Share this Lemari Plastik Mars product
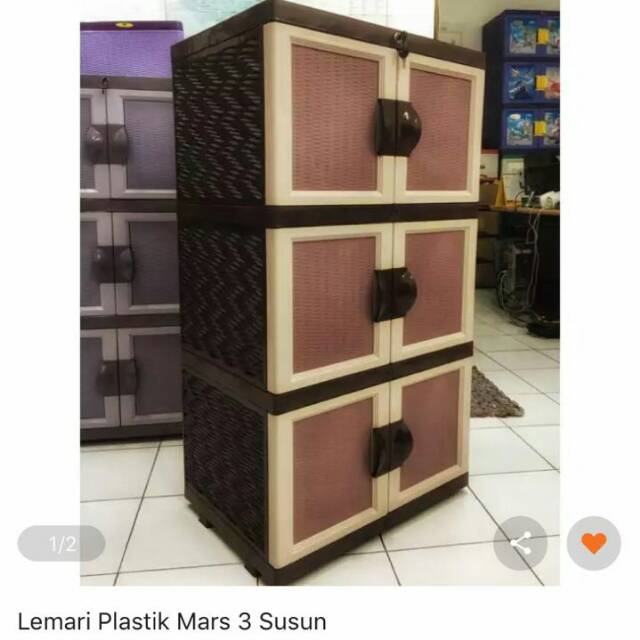 click(521, 543)
